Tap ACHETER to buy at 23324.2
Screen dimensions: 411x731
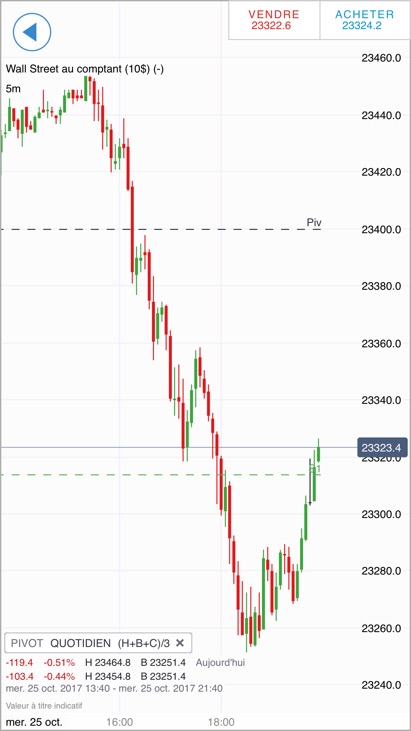point(364,20)
